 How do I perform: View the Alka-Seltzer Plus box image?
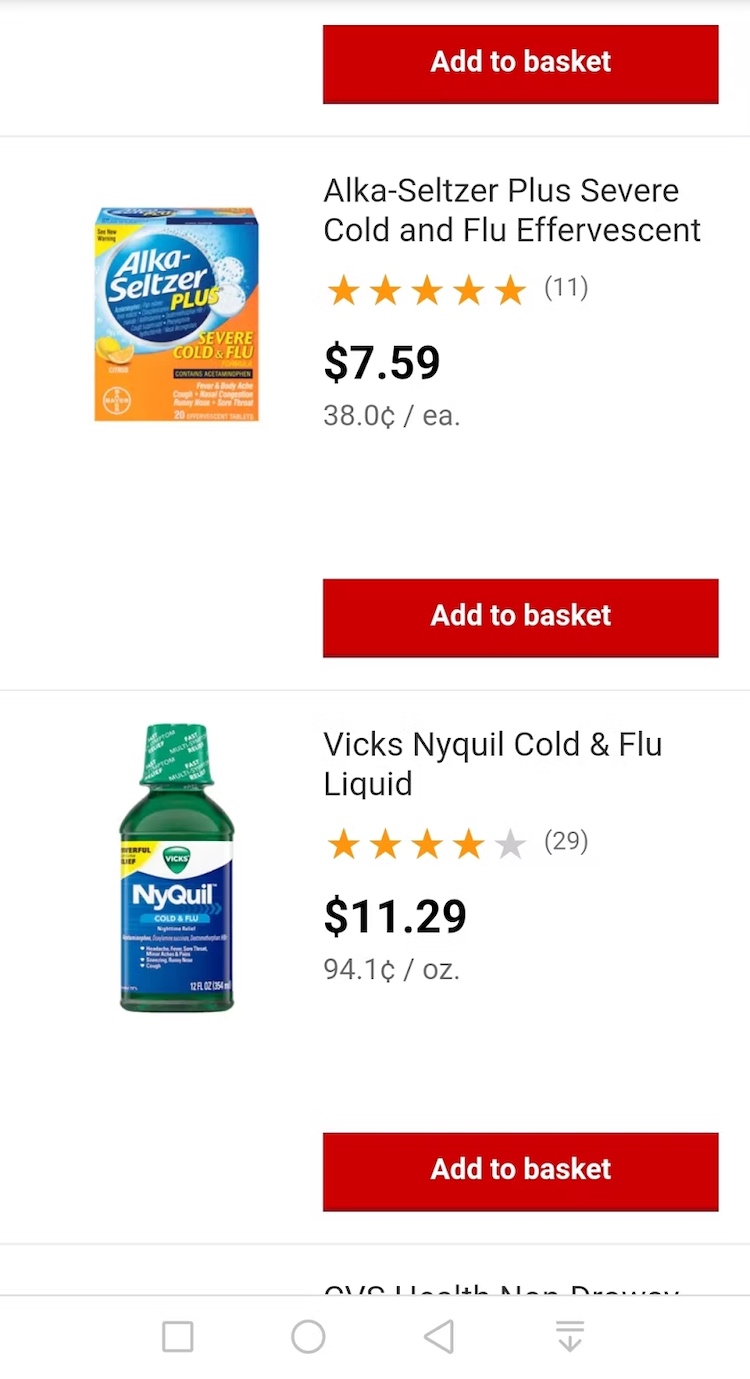(x=176, y=314)
